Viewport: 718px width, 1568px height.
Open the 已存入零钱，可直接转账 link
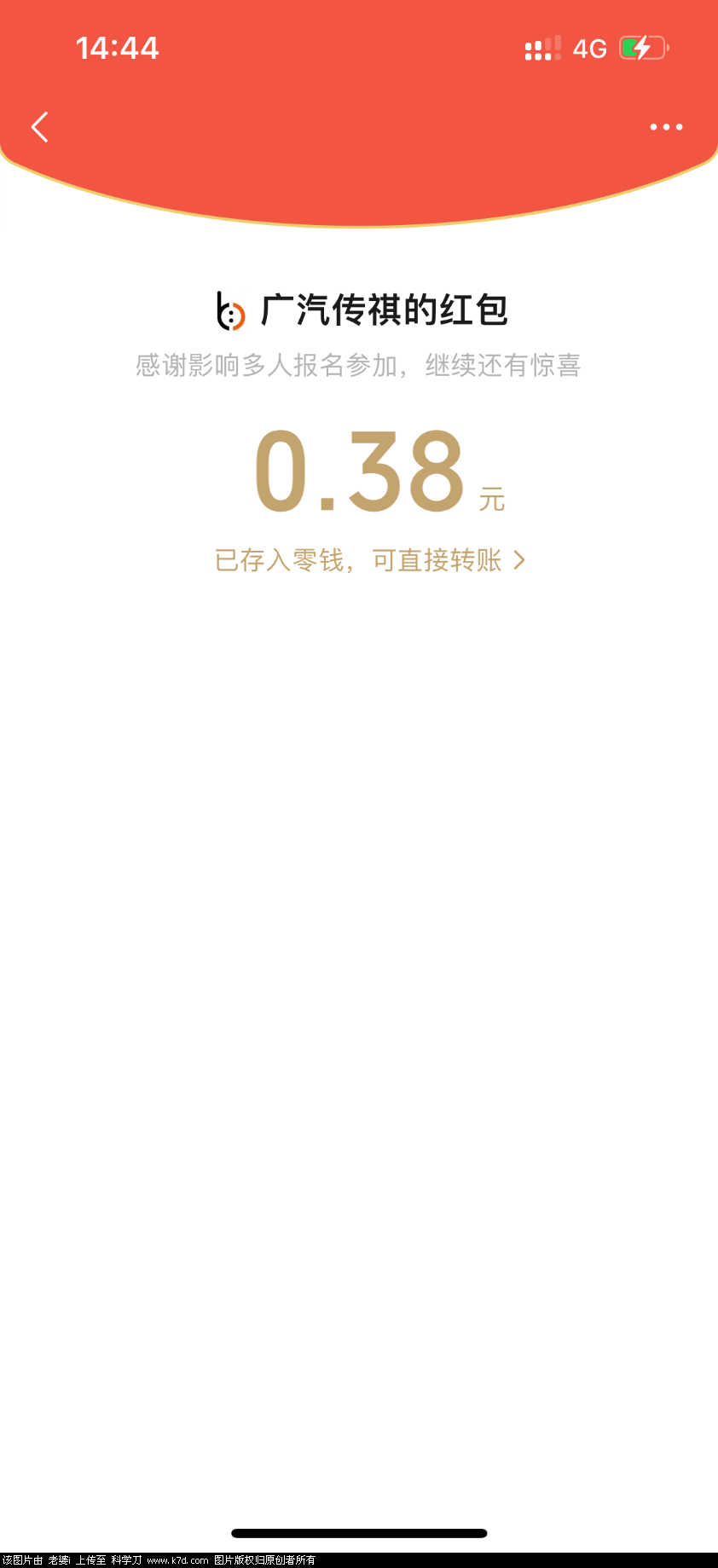point(369,560)
